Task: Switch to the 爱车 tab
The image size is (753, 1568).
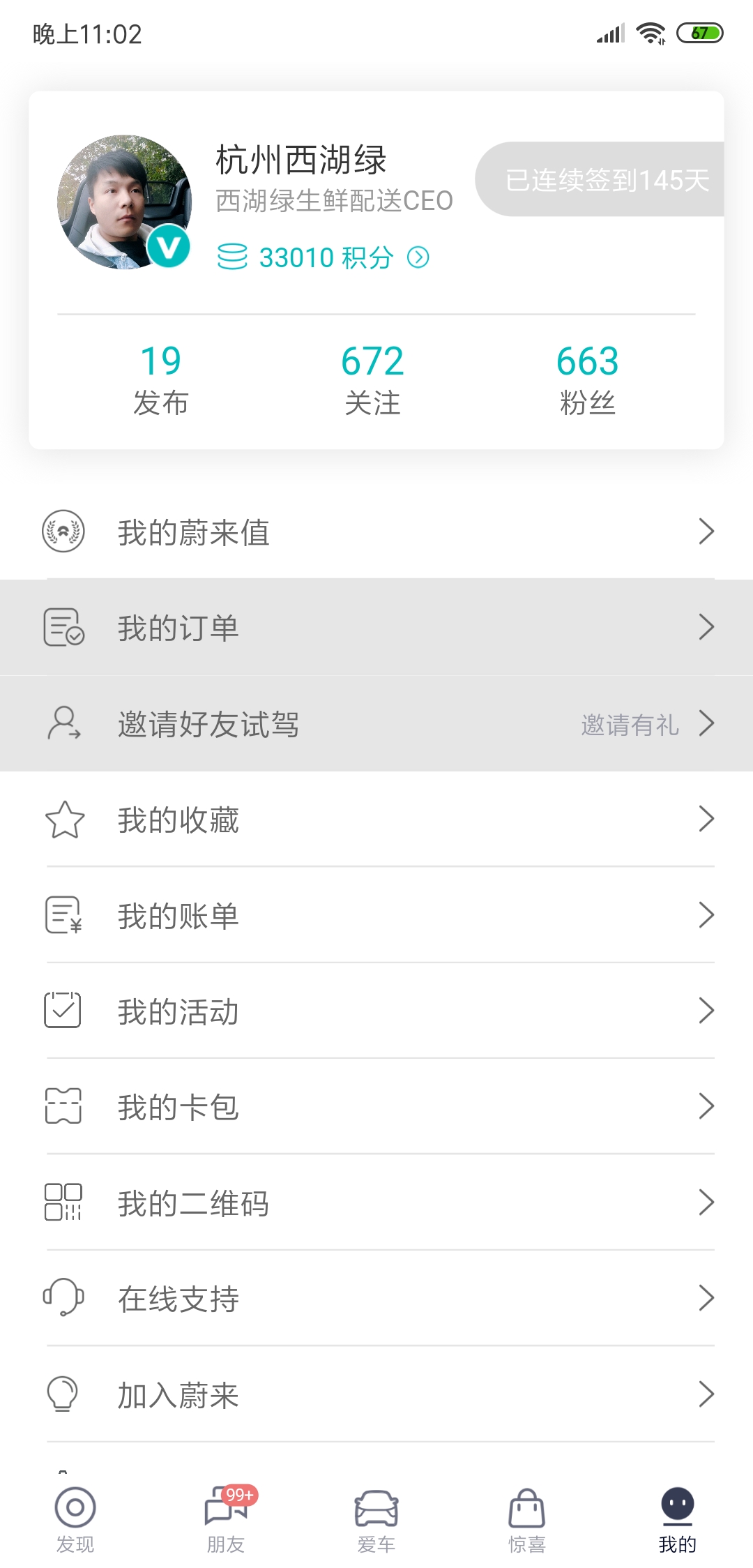Action: [376, 1521]
